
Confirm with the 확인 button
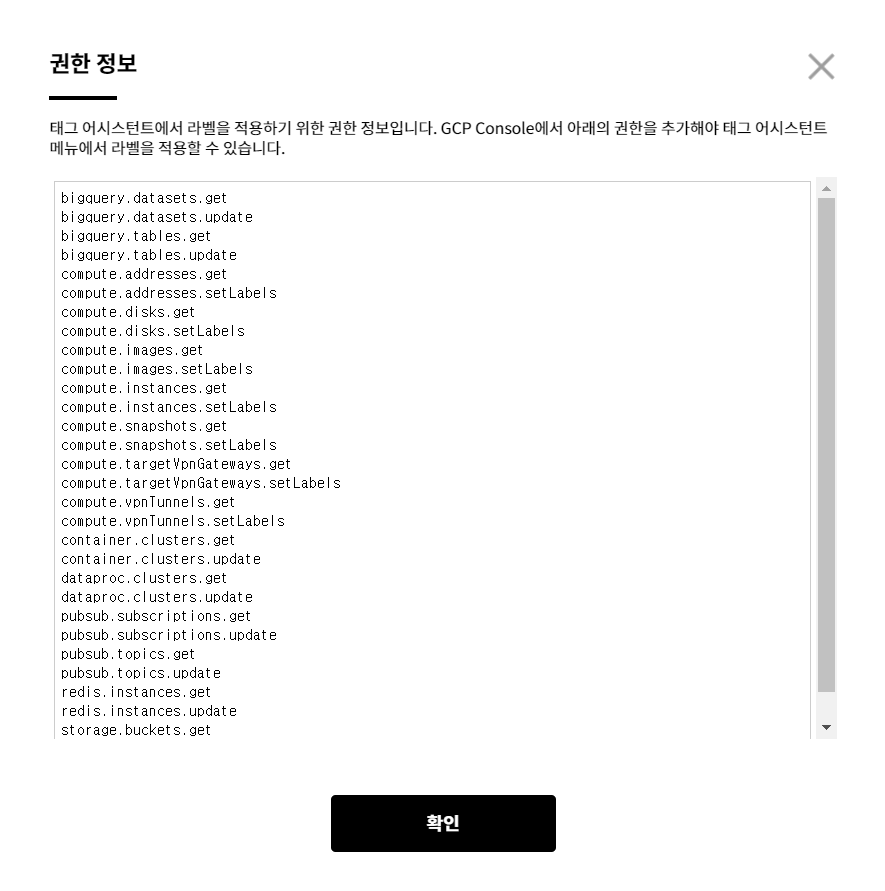pyautogui.click(x=443, y=823)
